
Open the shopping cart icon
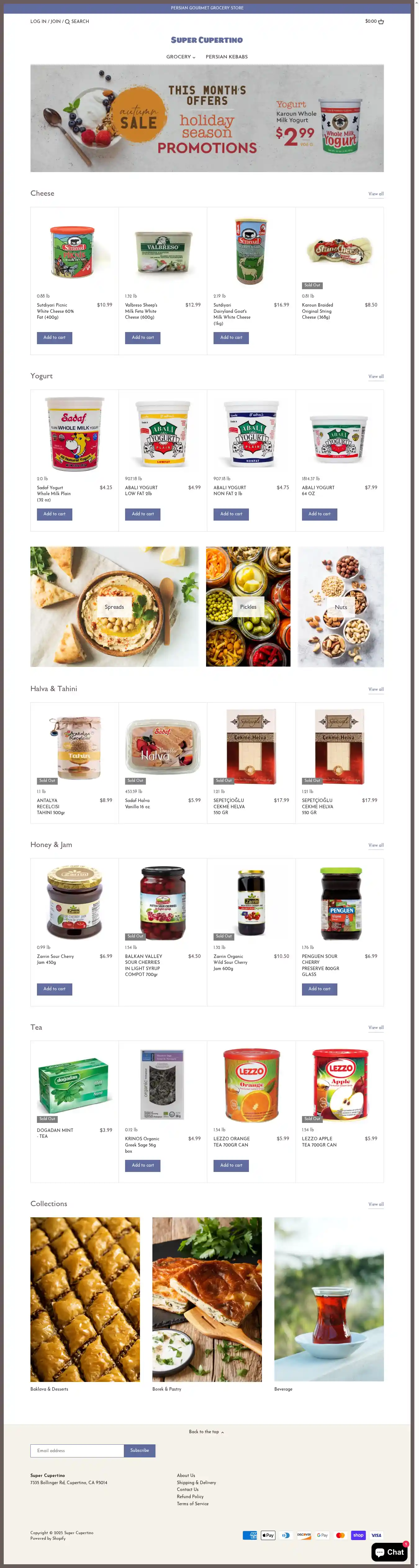381,21
